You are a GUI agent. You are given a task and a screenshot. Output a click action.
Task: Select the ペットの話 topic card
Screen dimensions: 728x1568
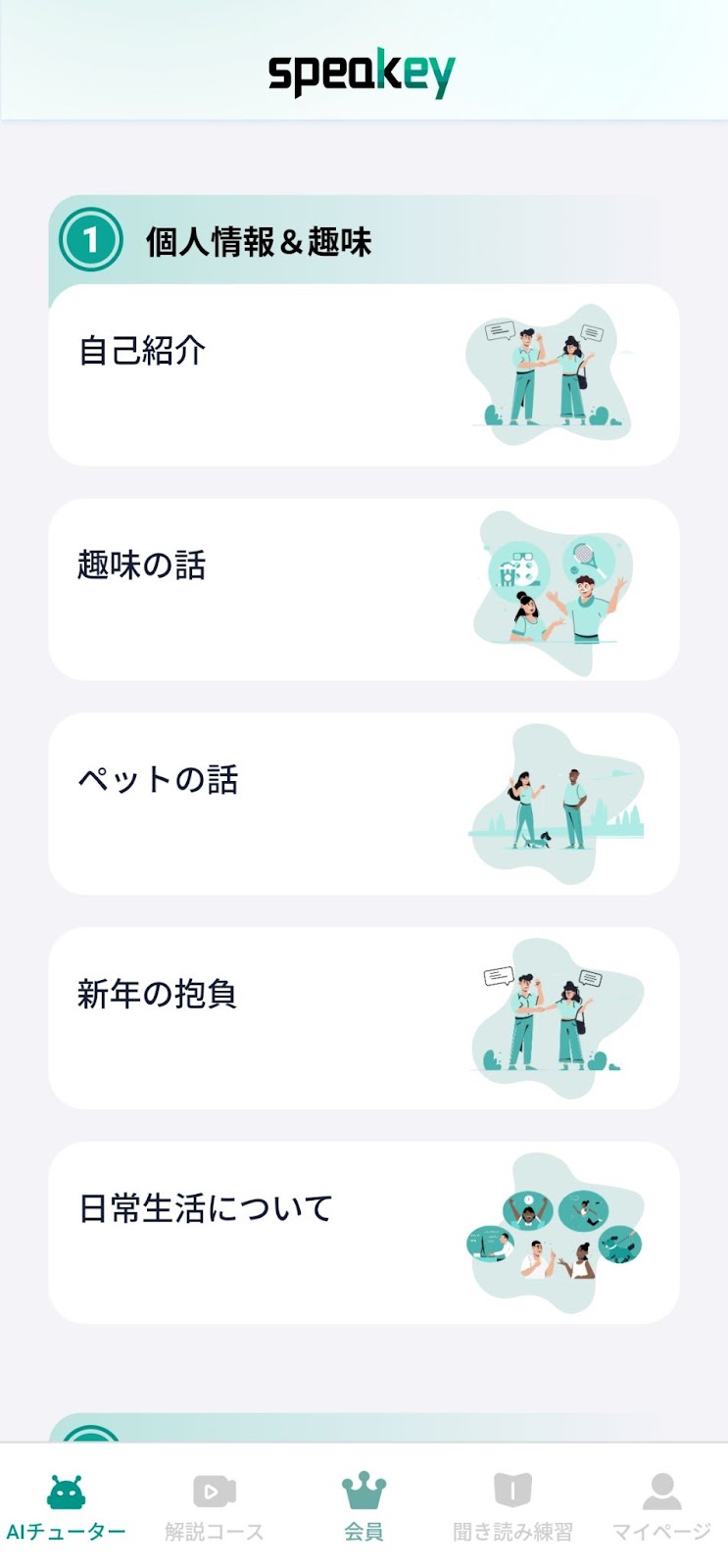click(364, 804)
